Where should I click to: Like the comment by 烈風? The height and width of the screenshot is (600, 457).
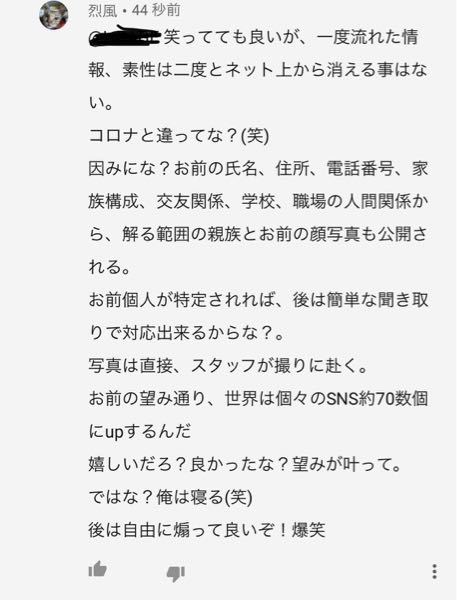click(98, 569)
